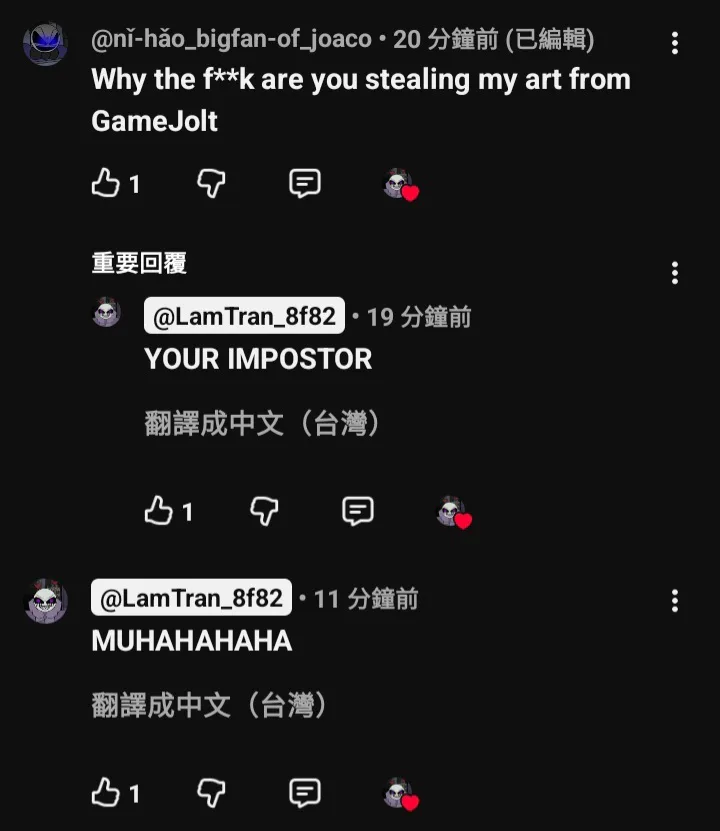Dislike the MUHAHAHAHA comment
The image size is (720, 831).
[210, 794]
